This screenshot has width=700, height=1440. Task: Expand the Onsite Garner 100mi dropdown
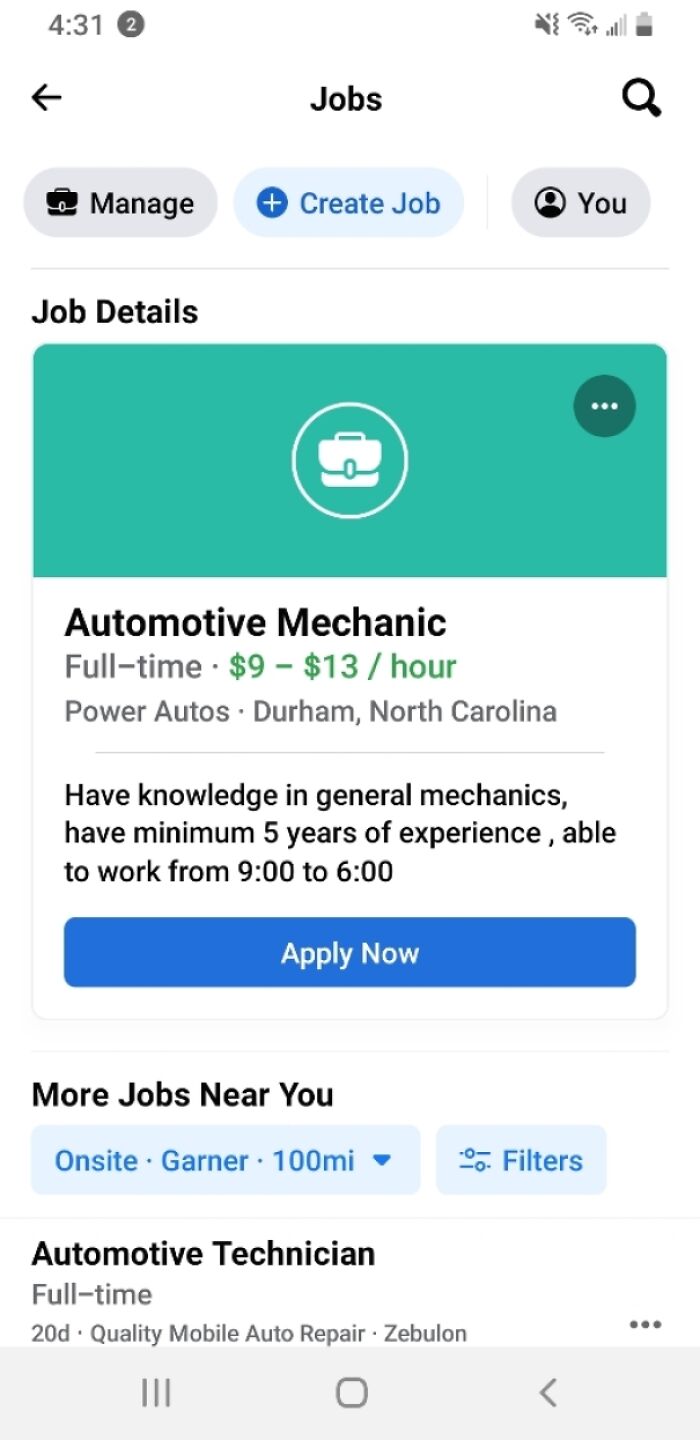(225, 1160)
